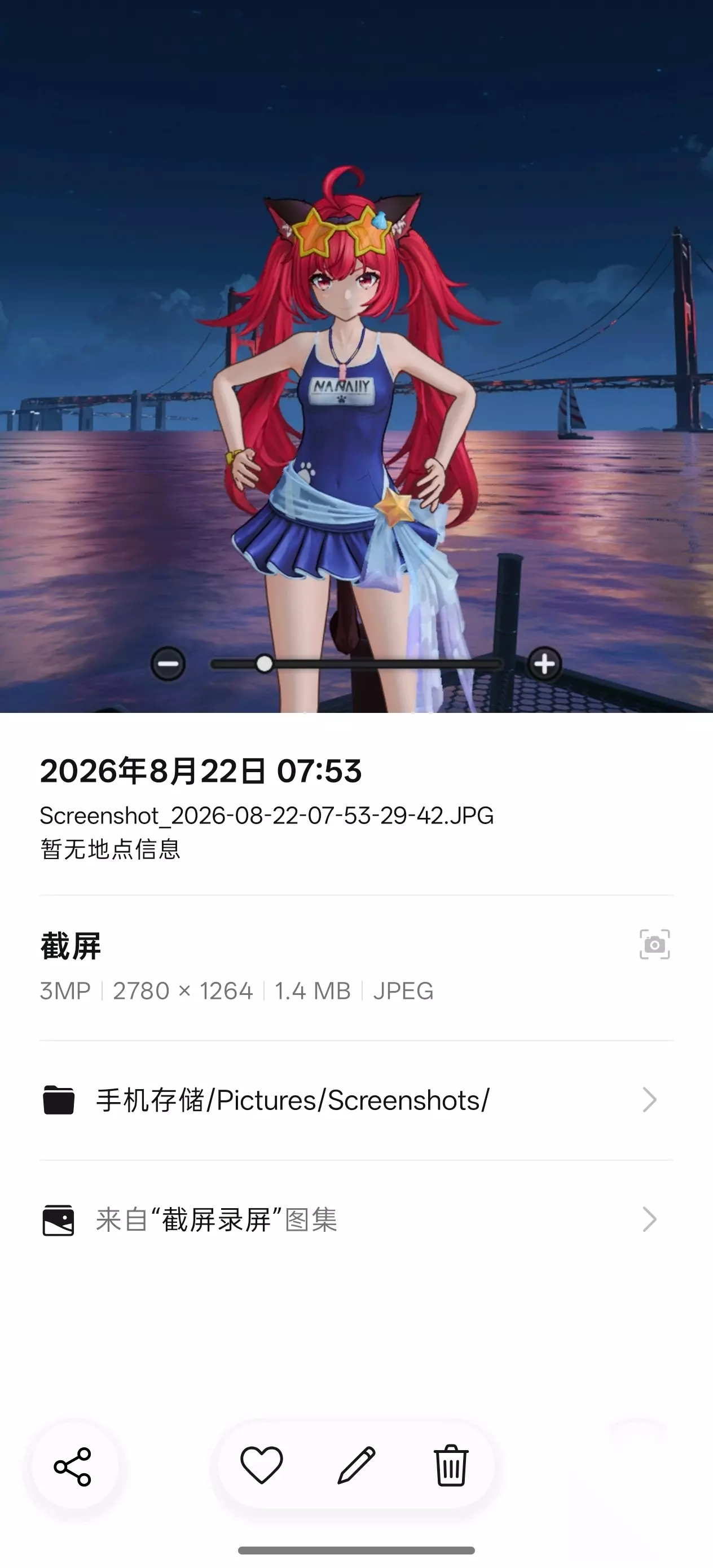Screen dimensions: 713x1568
Task: Open the 手机存储/Pictures/Screenshots/ folder path
Action: coord(356,1100)
